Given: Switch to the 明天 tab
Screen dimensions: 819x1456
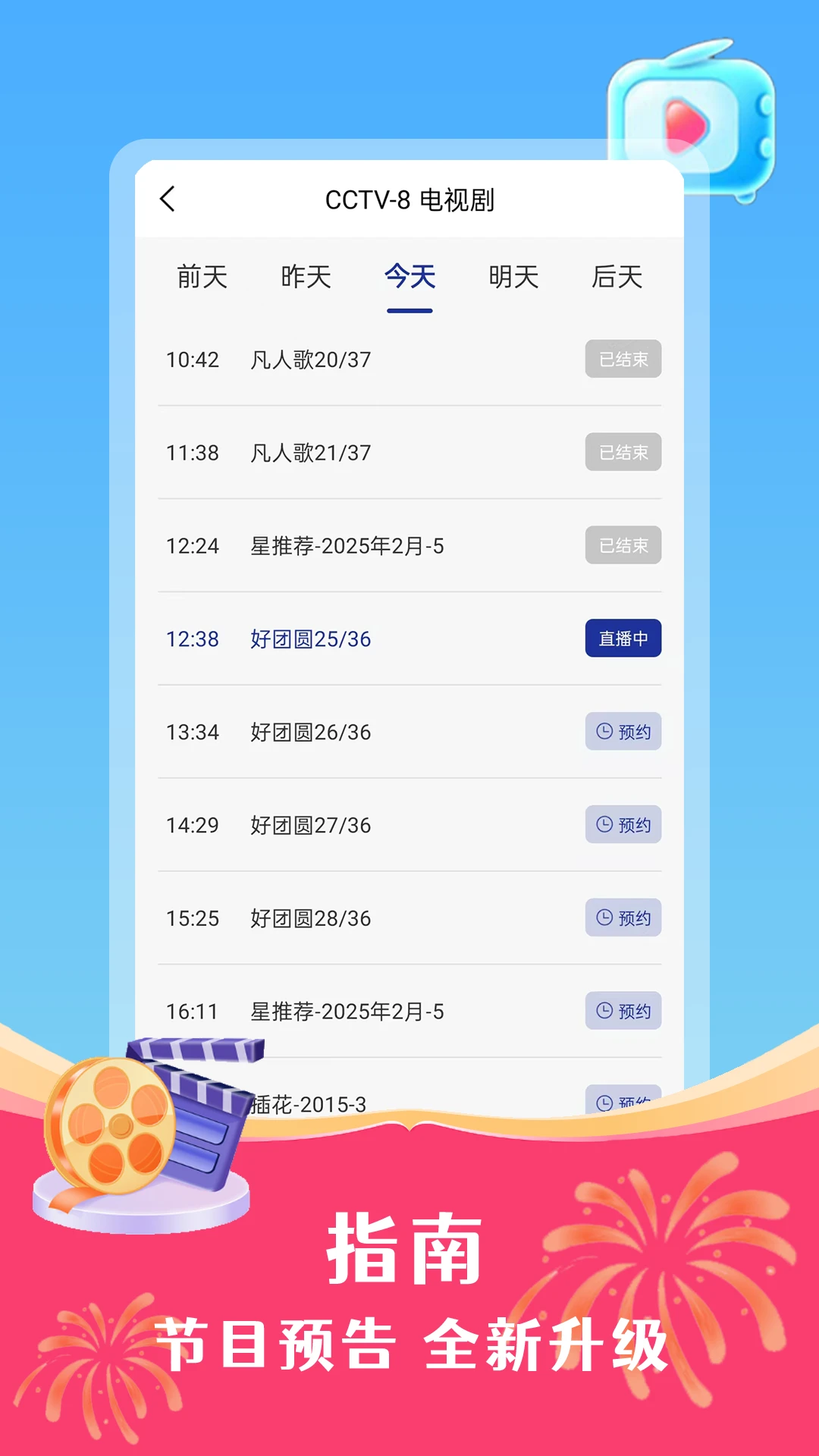Looking at the screenshot, I should (513, 278).
